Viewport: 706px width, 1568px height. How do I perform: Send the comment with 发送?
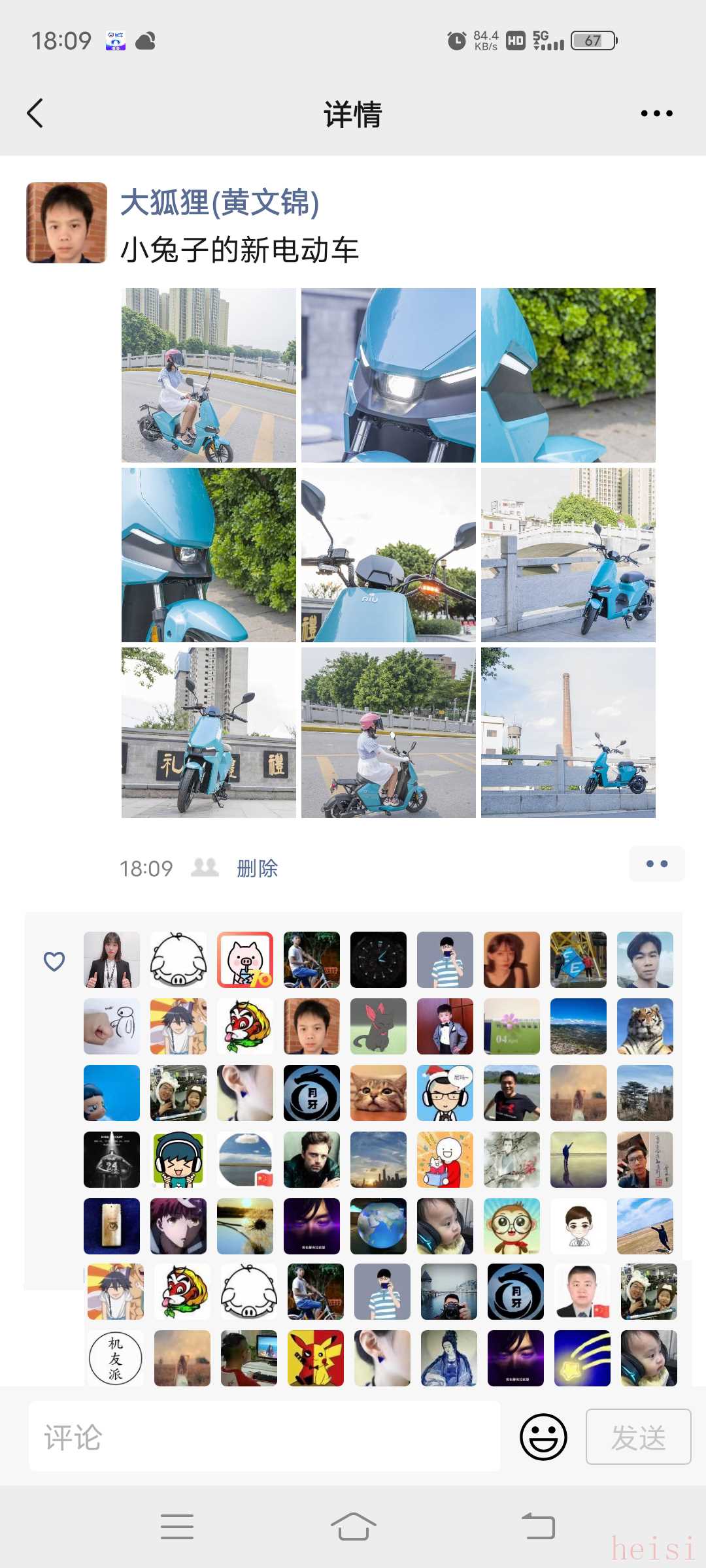pyautogui.click(x=638, y=1437)
